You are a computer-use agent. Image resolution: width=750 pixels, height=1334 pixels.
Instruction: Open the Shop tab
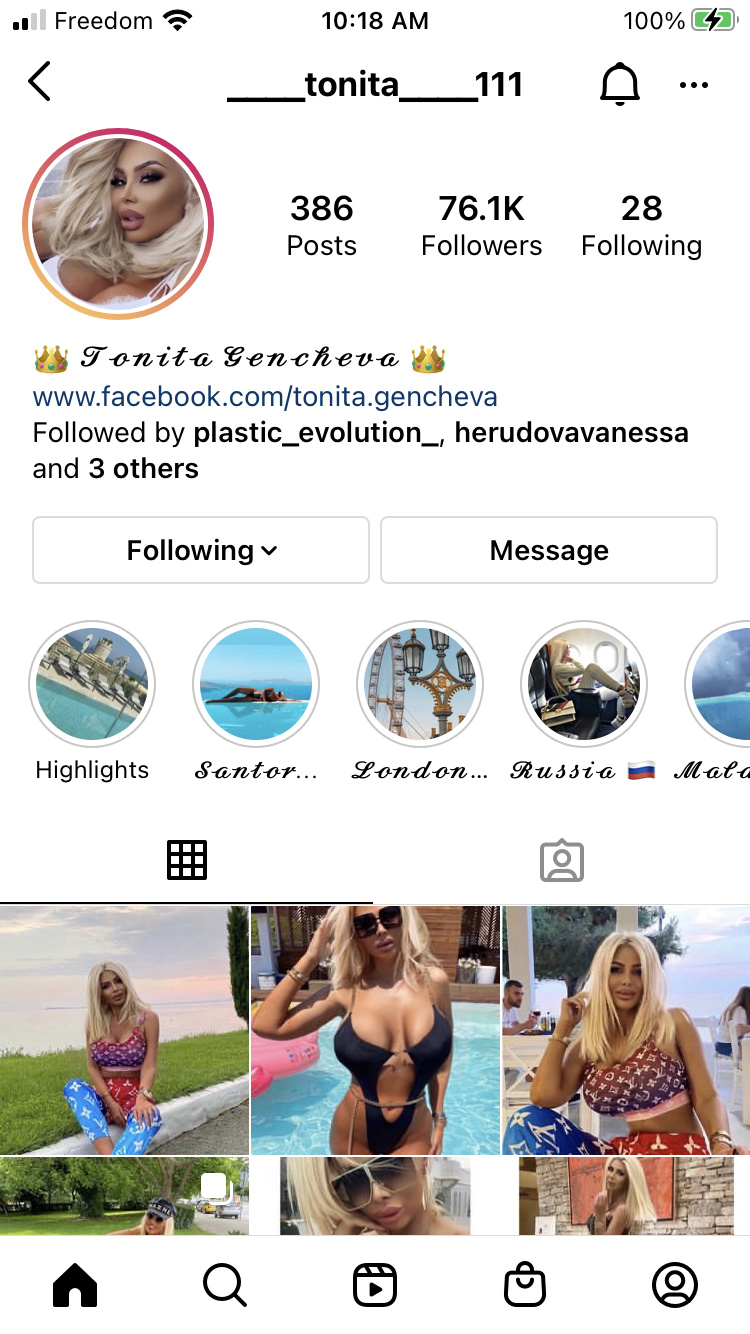pos(525,1285)
